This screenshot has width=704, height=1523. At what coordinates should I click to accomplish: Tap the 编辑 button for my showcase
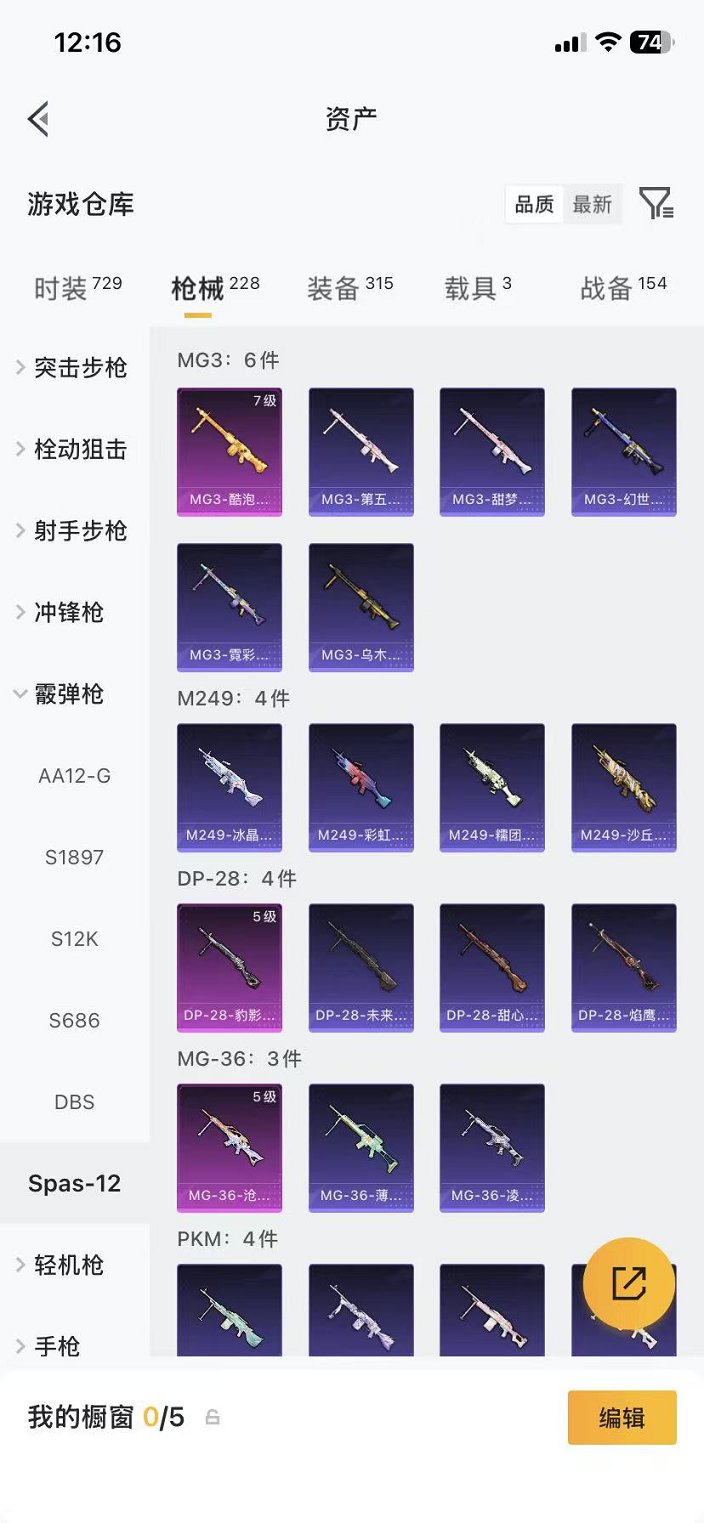coord(621,1418)
